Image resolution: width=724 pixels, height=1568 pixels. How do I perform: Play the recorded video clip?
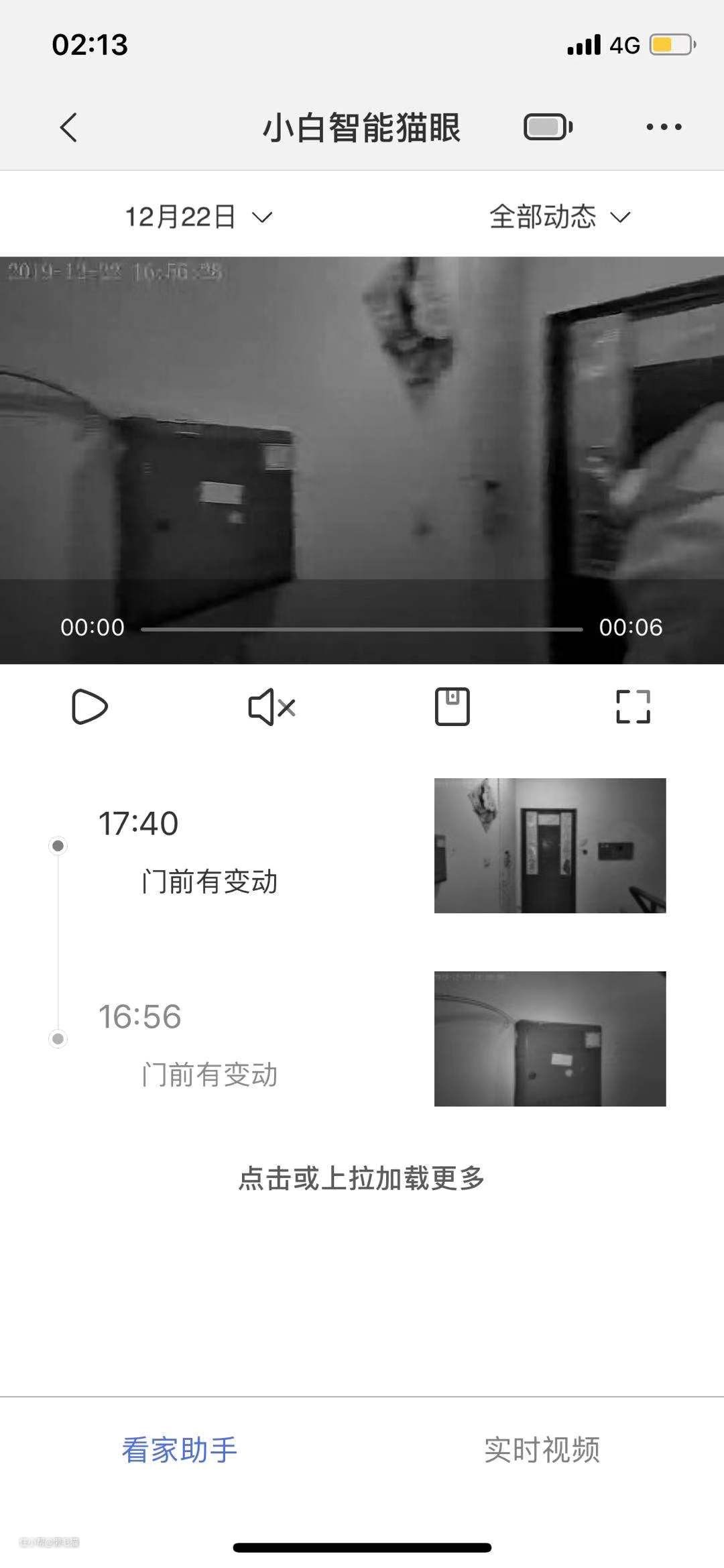(x=90, y=707)
